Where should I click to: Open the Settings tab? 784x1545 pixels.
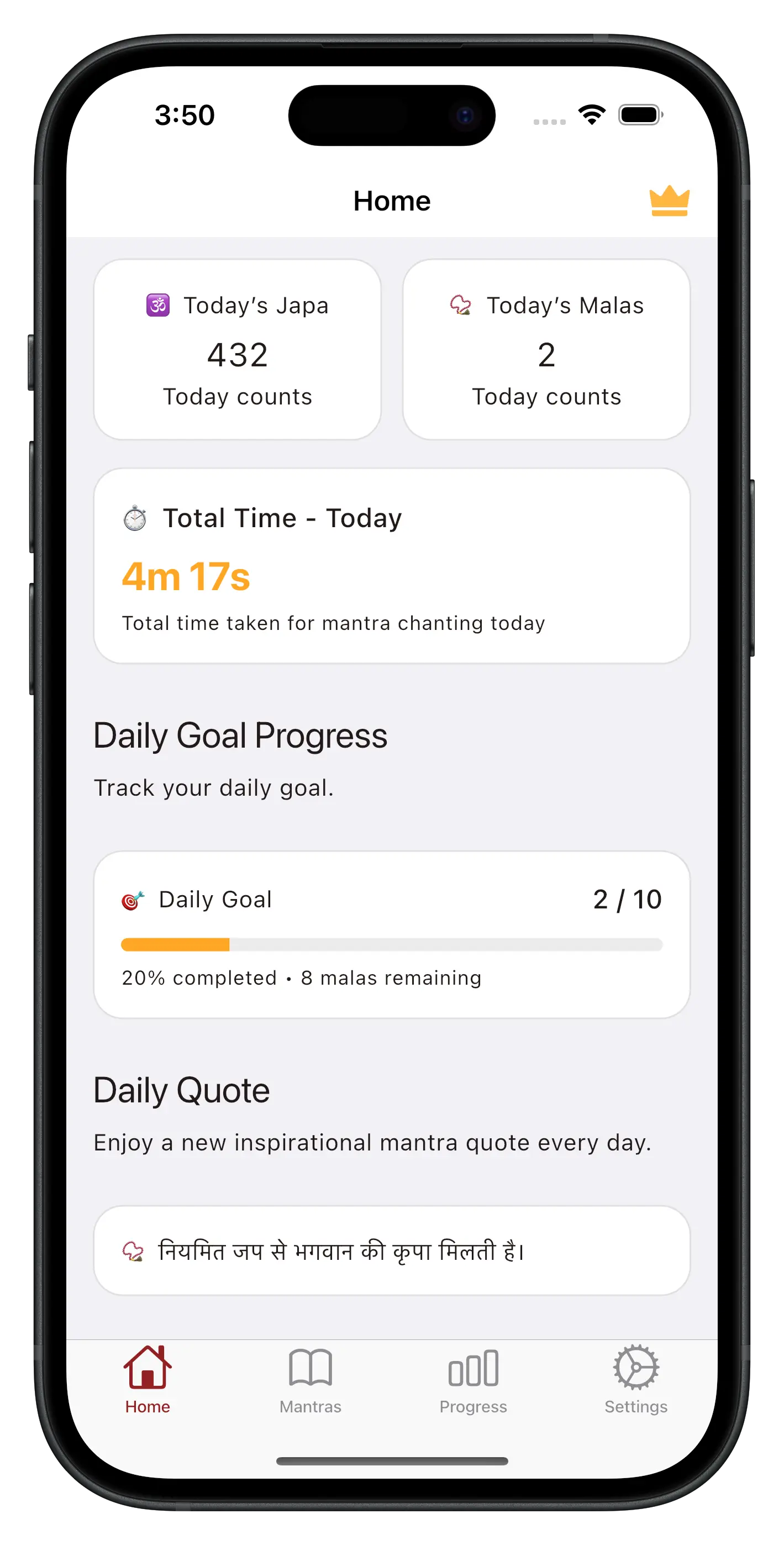click(636, 1379)
